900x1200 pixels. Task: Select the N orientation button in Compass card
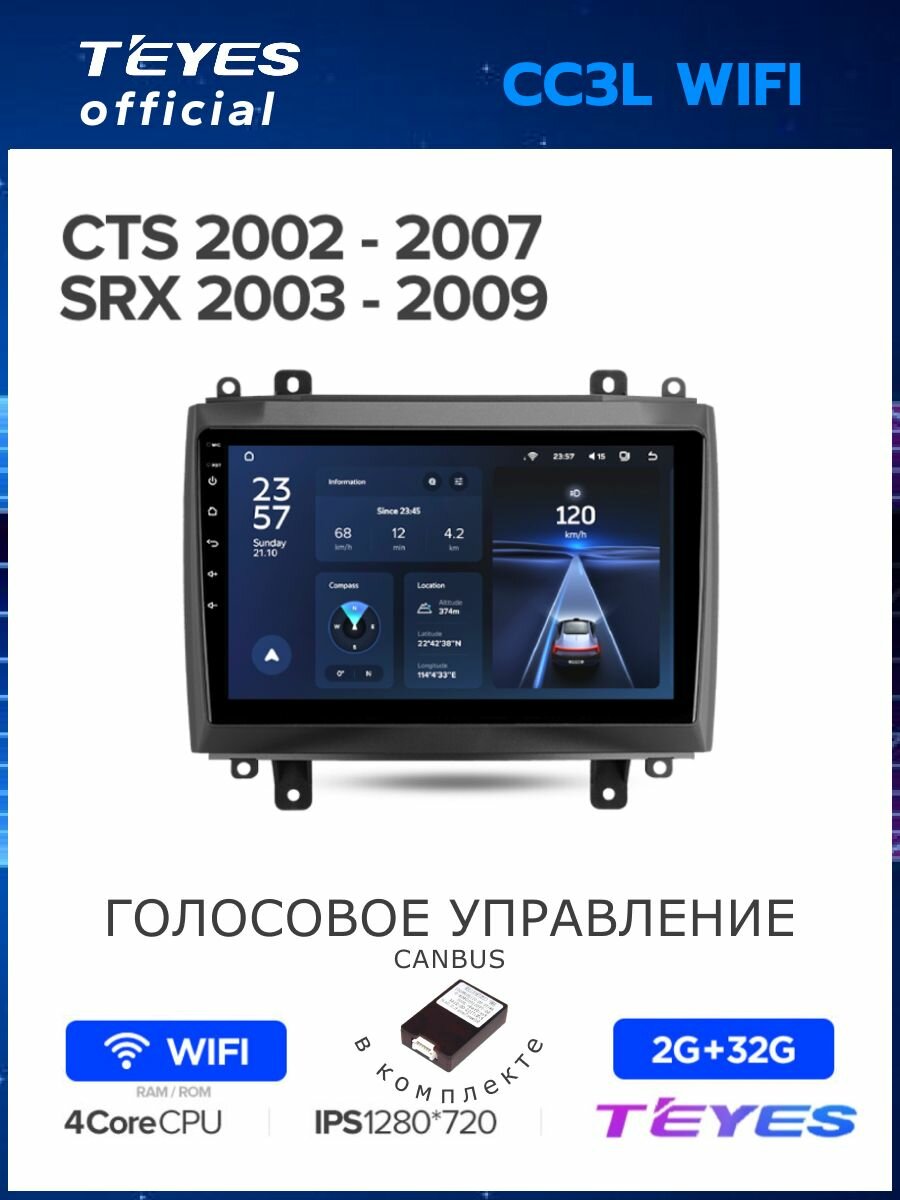367,673
